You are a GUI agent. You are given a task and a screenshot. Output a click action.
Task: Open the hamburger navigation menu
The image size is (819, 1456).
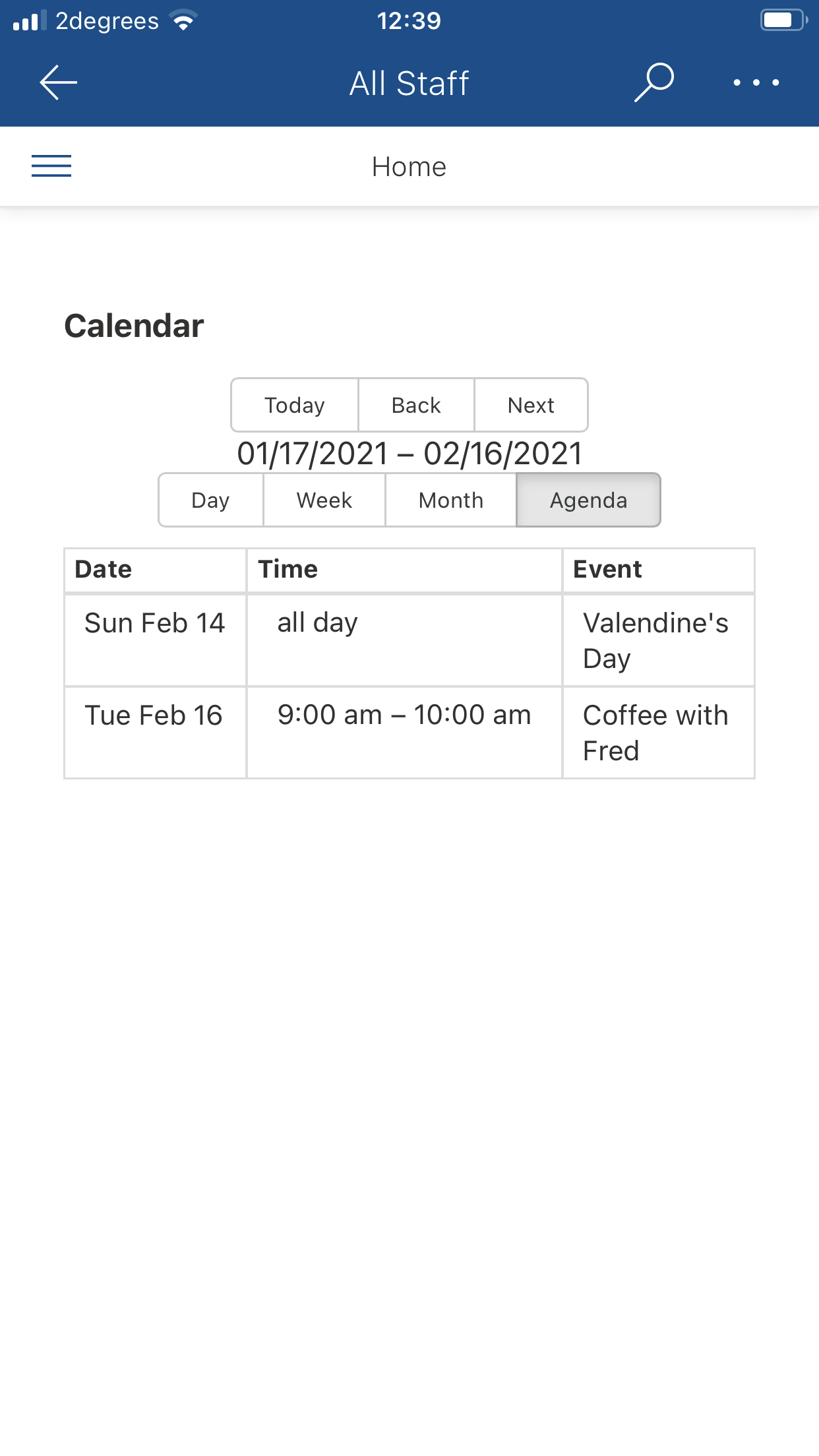tap(51, 166)
